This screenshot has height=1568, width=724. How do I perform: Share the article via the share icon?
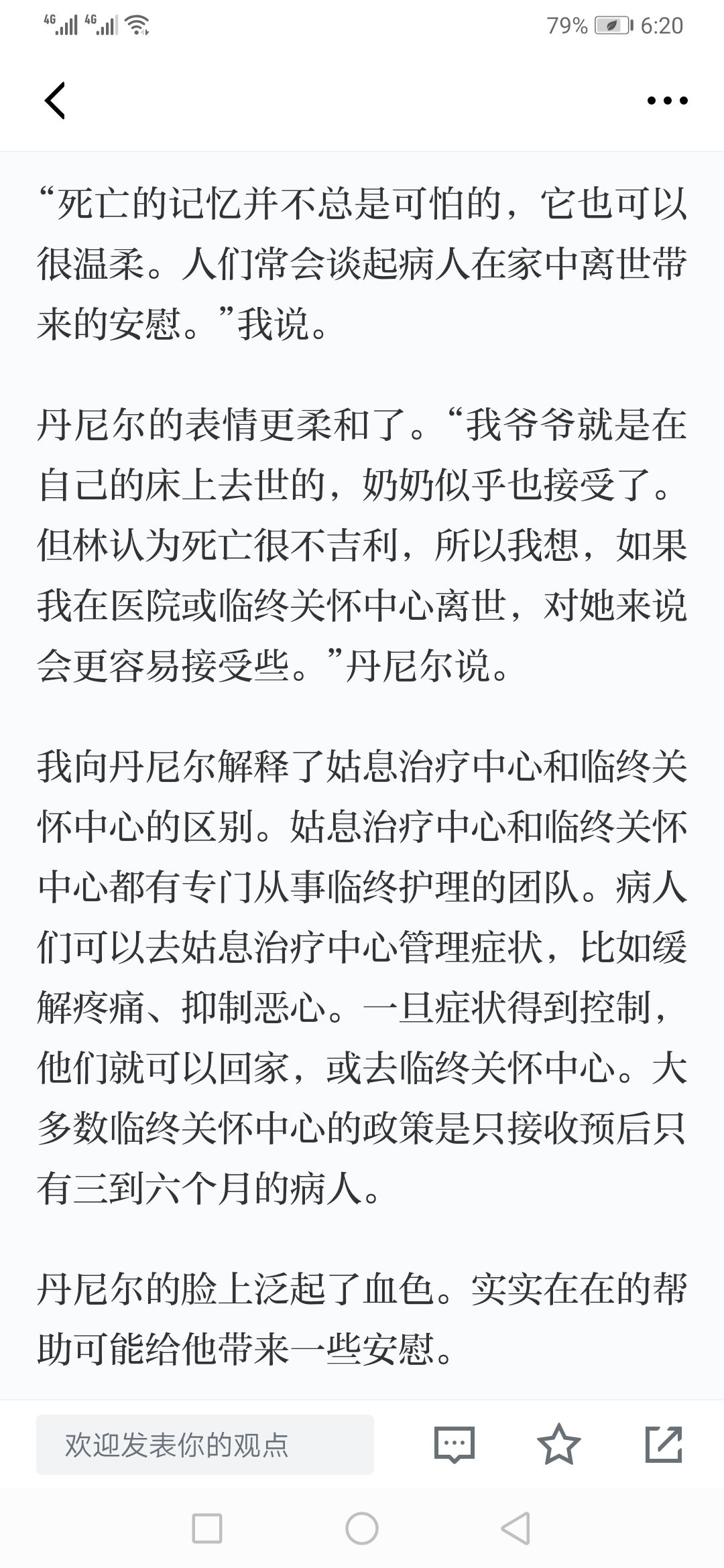[664, 1445]
